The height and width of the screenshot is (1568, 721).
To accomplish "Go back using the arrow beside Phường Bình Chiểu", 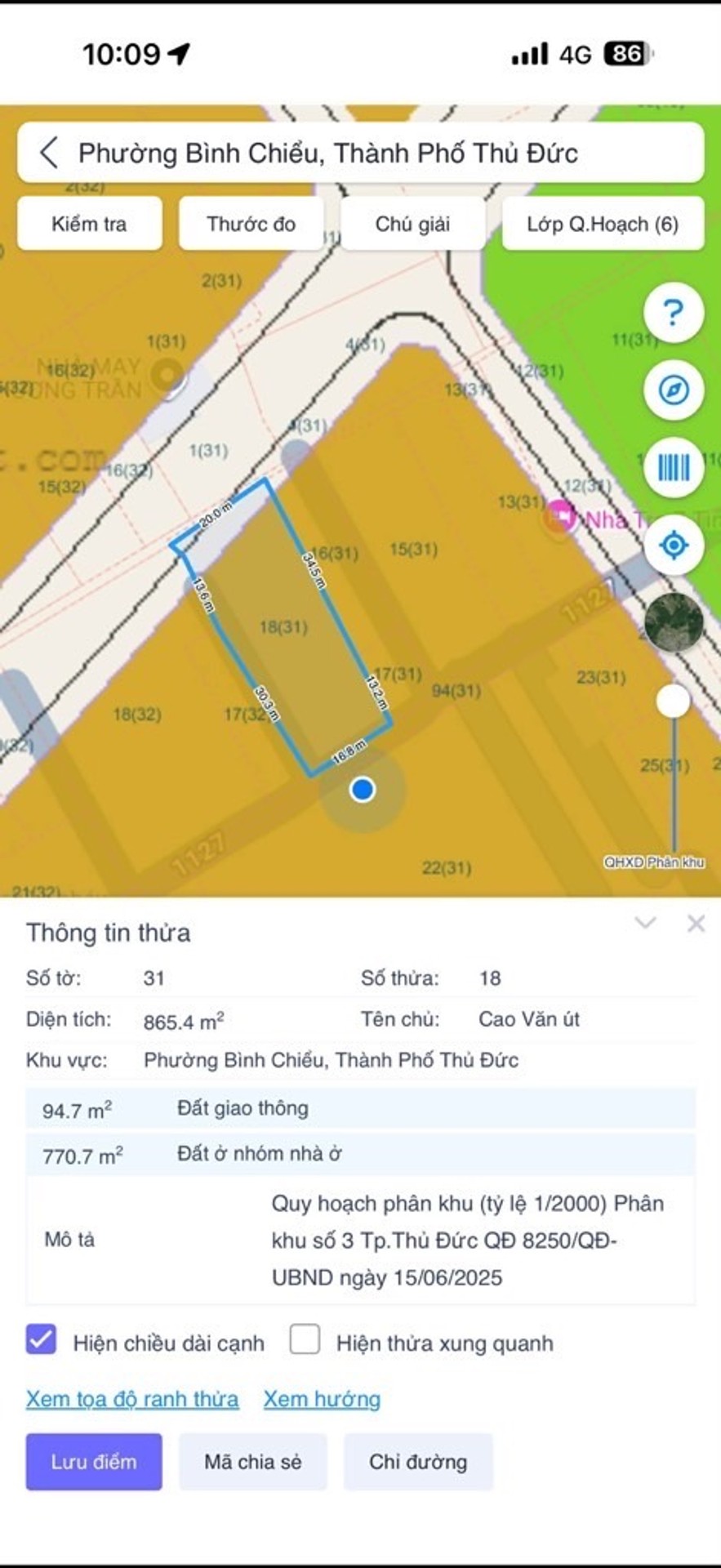I will click(49, 153).
